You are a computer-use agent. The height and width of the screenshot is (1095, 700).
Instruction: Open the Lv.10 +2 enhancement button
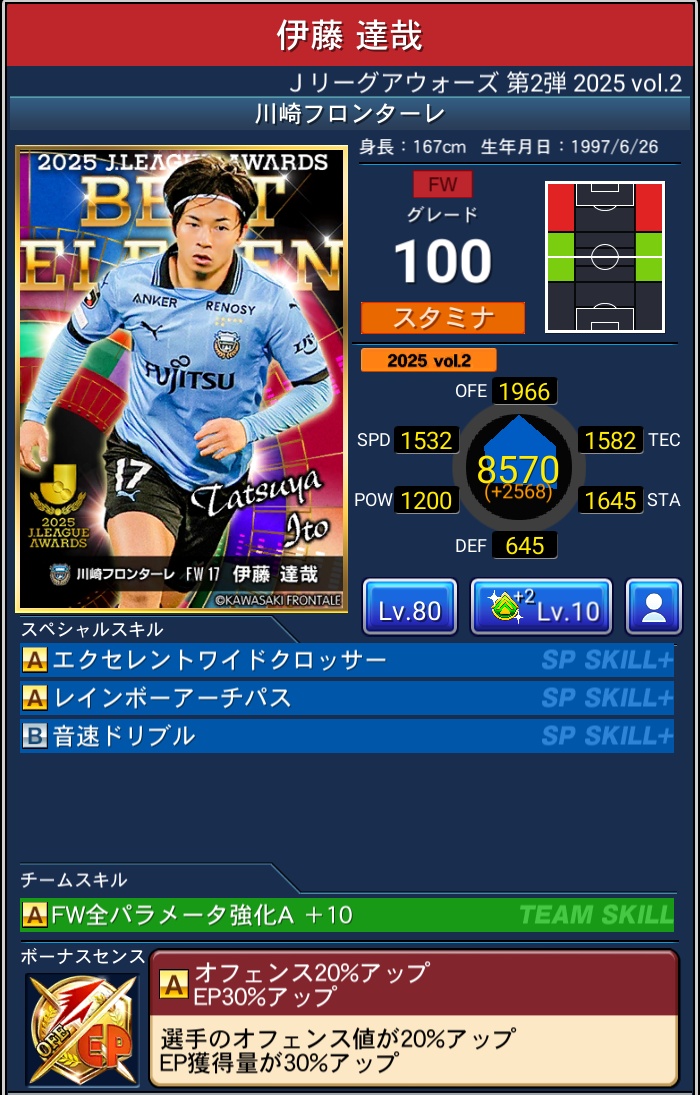(x=540, y=607)
